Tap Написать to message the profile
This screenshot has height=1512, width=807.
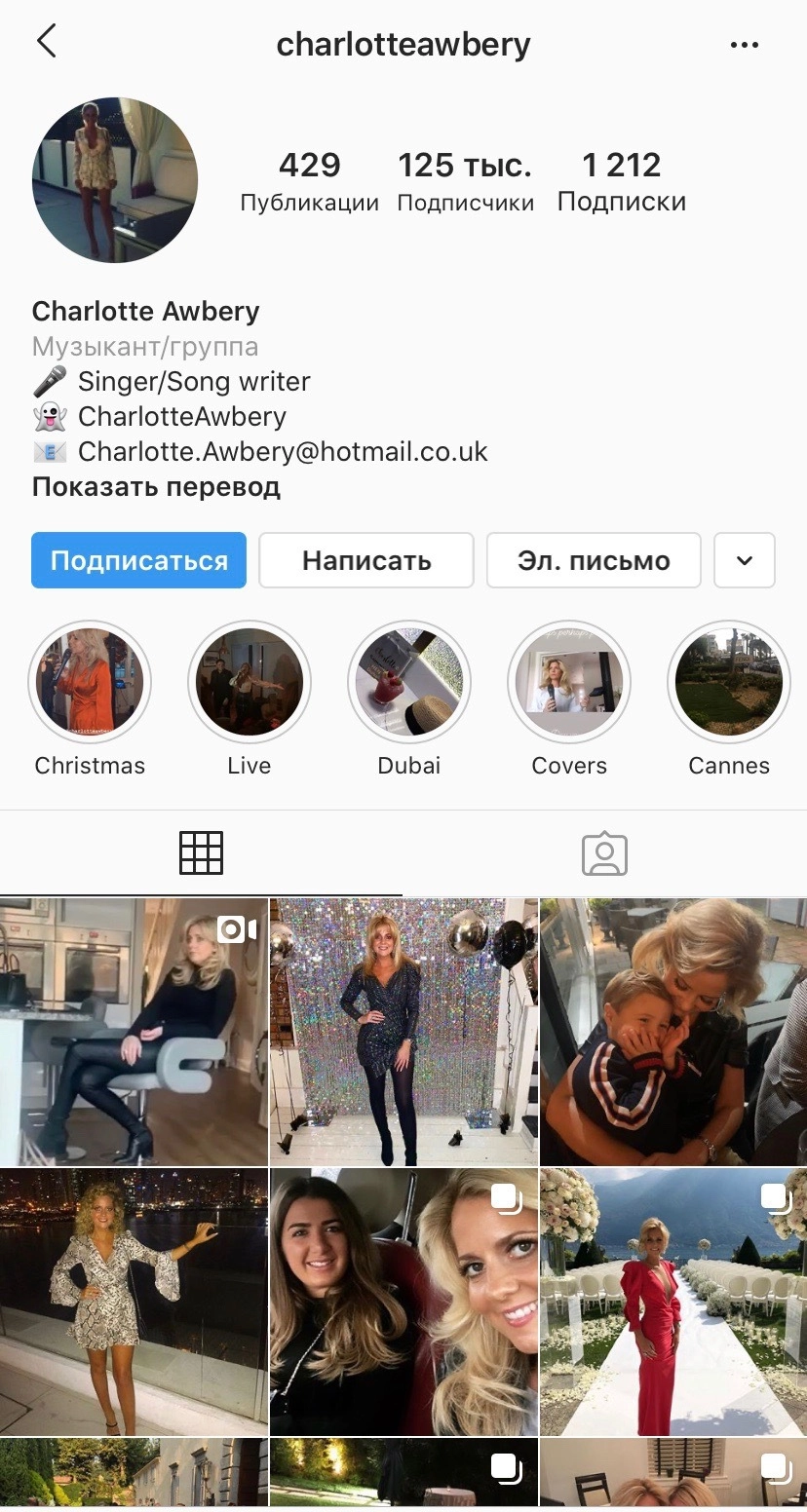[x=366, y=560]
